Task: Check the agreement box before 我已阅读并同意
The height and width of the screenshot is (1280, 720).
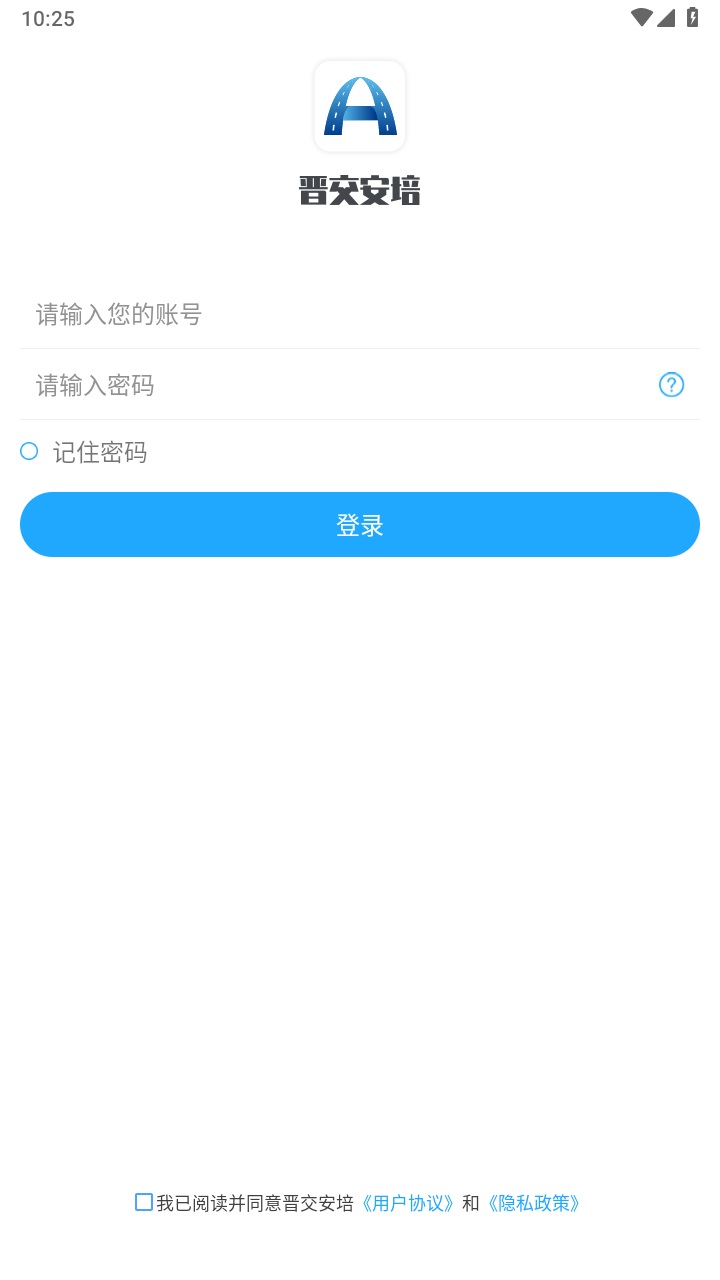Action: tap(143, 1202)
